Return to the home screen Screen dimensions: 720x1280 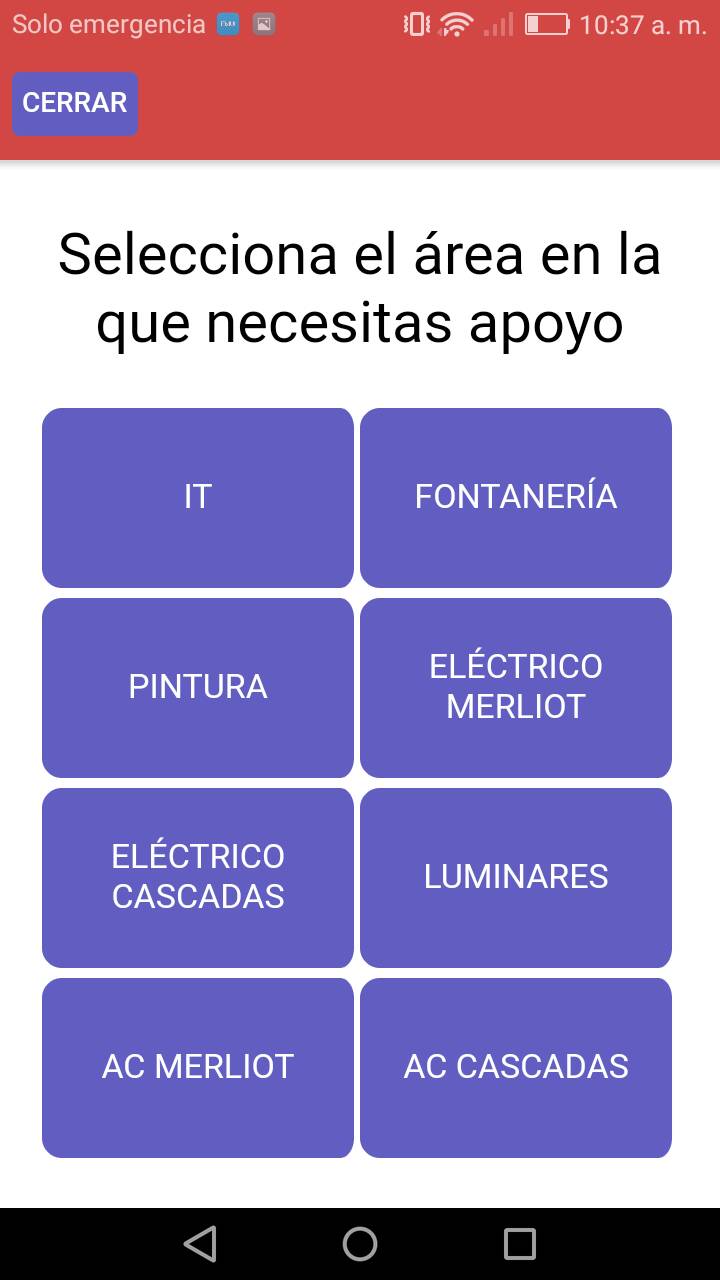pos(360,1244)
